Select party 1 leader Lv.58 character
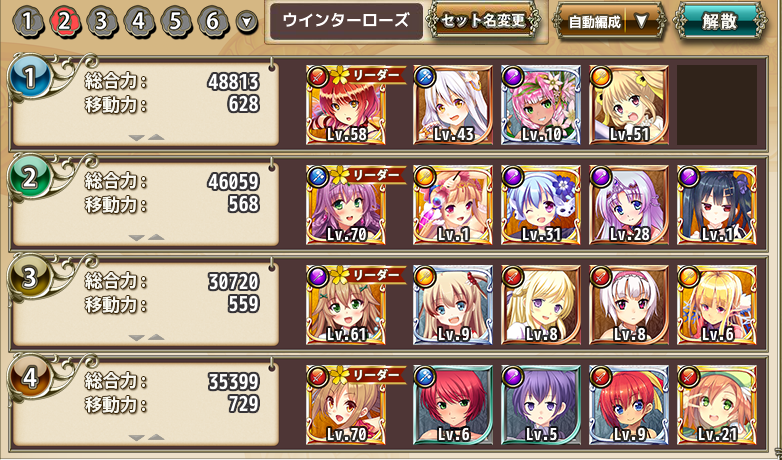 coord(346,105)
